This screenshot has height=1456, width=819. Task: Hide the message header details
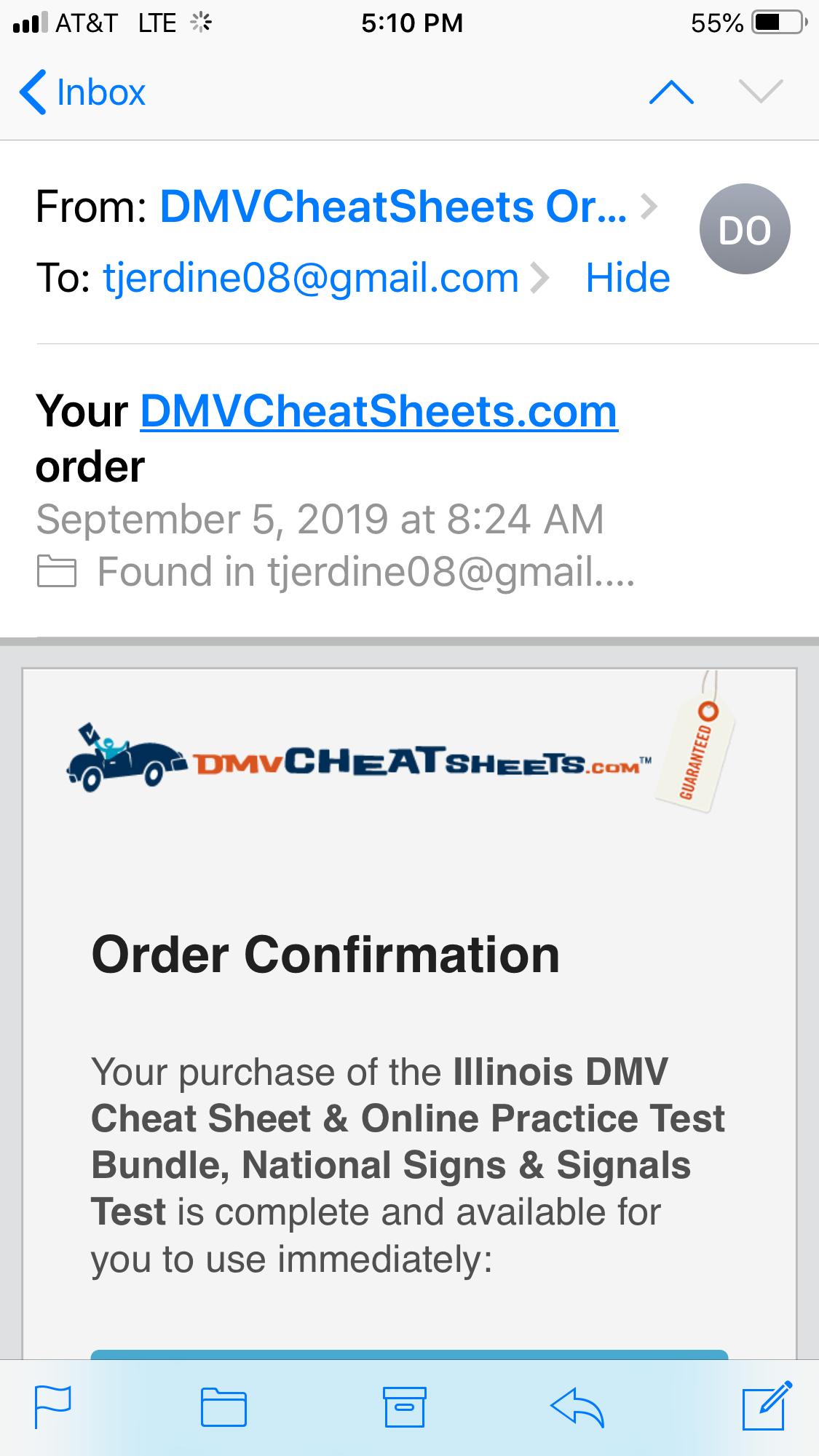pyautogui.click(x=628, y=279)
